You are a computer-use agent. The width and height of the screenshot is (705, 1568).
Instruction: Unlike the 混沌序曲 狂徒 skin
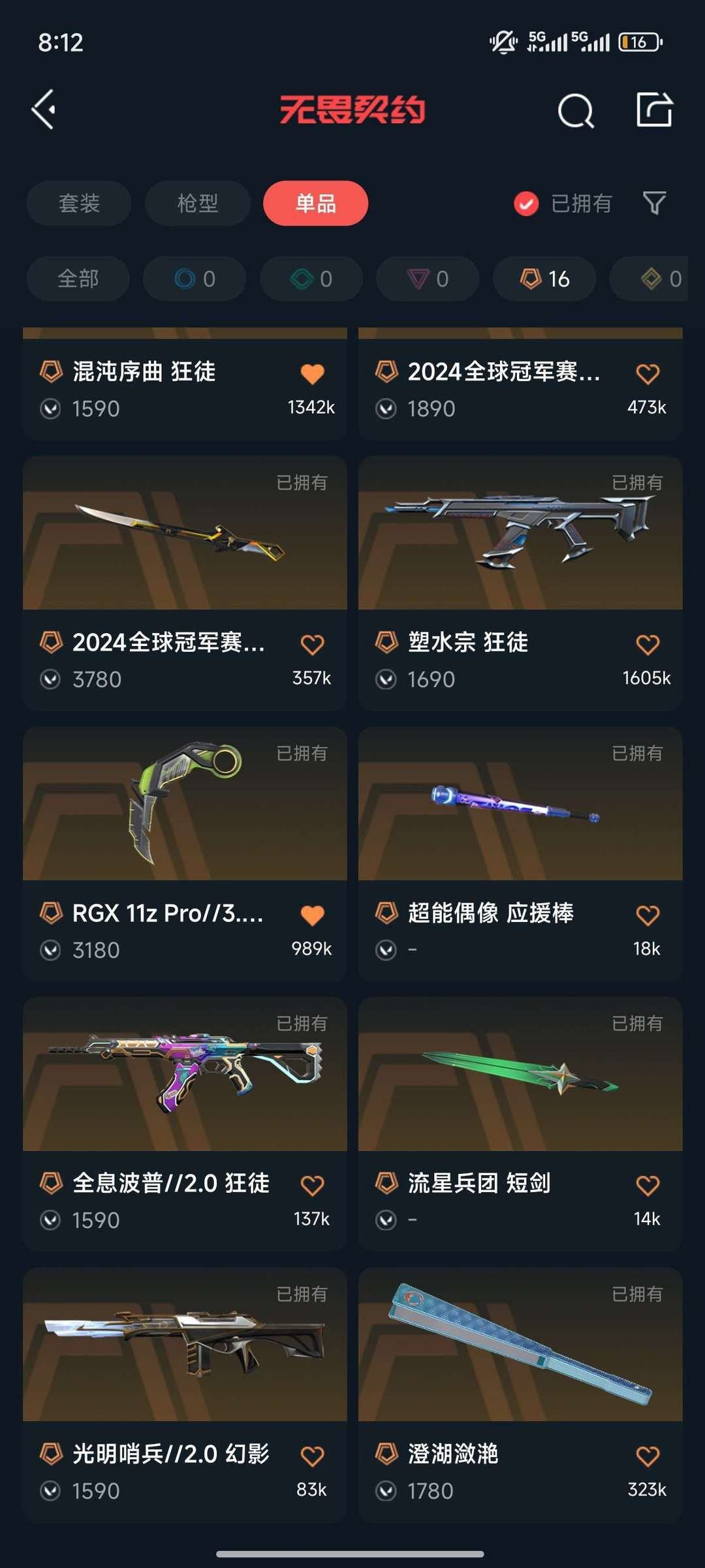[312, 374]
